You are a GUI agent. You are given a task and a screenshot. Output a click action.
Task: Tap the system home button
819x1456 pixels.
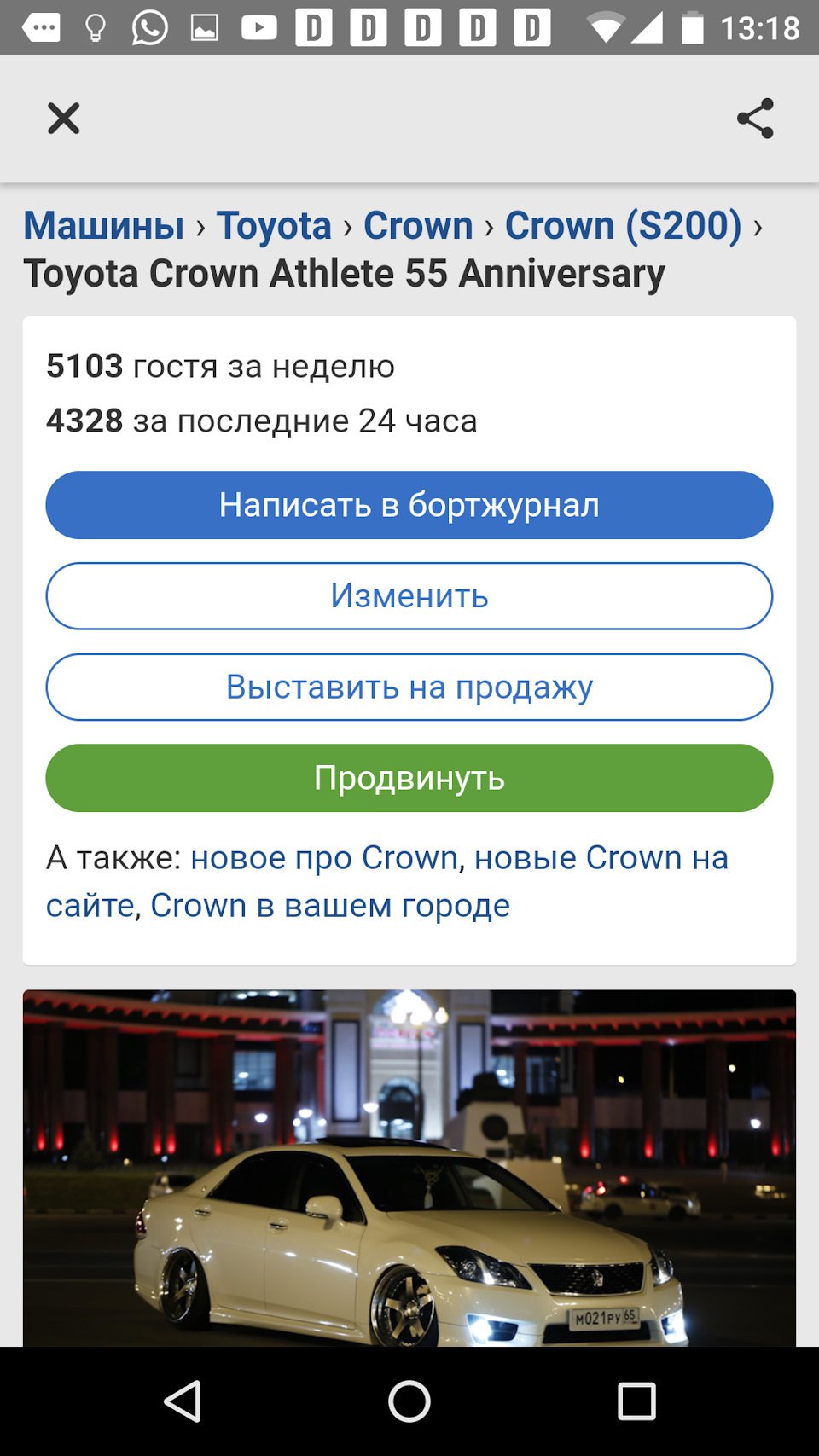409,1401
